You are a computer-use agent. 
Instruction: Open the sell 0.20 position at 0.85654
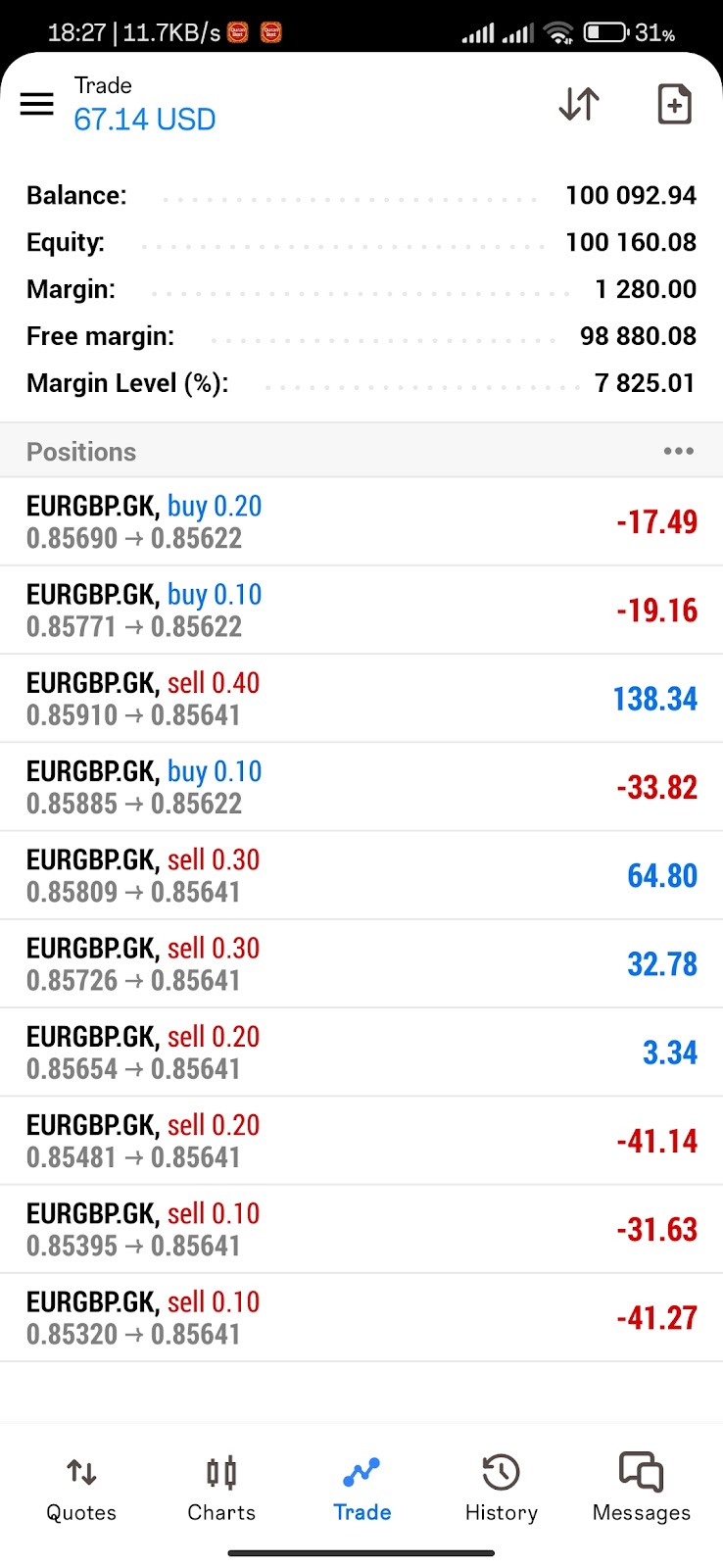click(x=361, y=1053)
